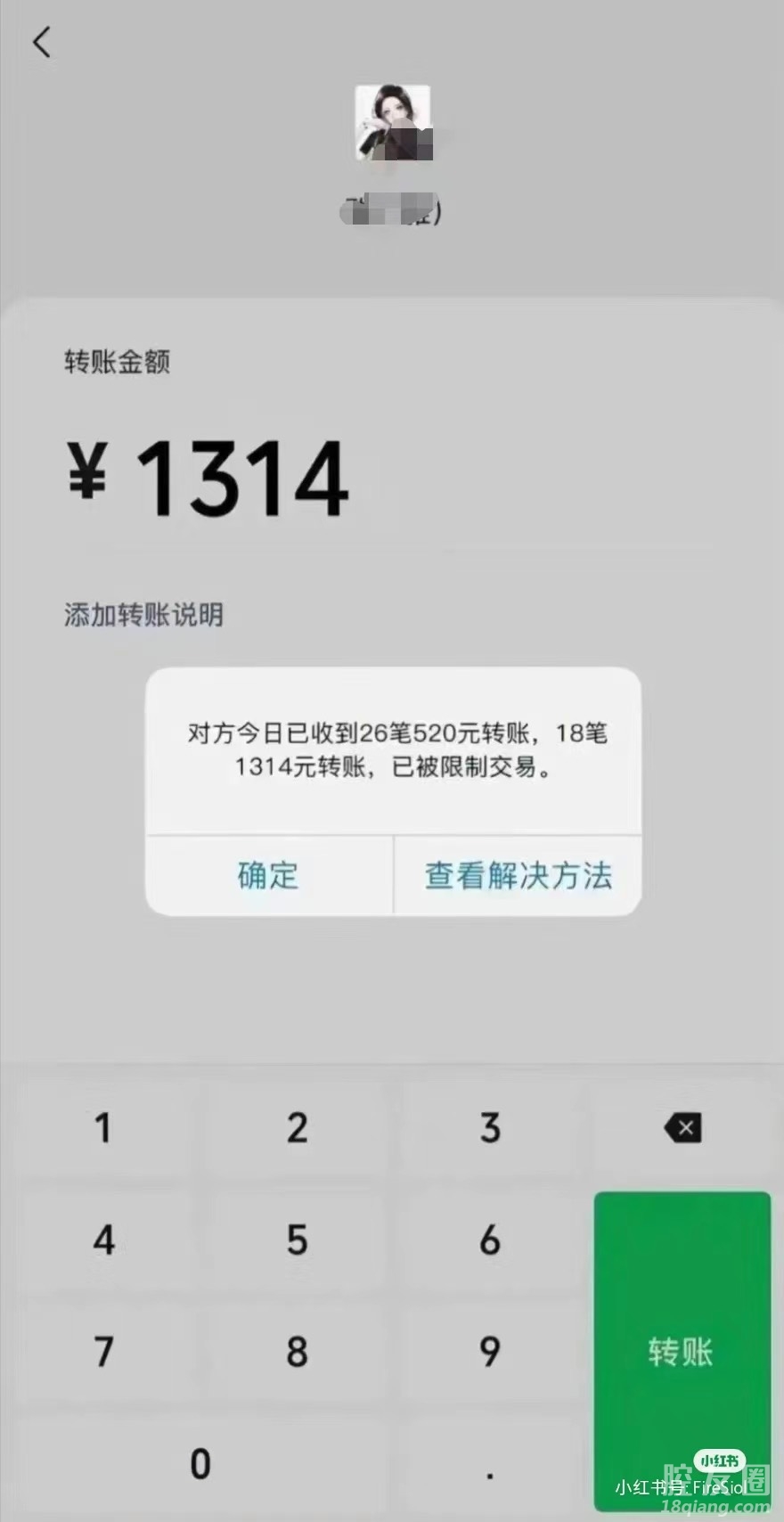
Task: Enter digit 2 on the keypad
Action: (297, 1128)
